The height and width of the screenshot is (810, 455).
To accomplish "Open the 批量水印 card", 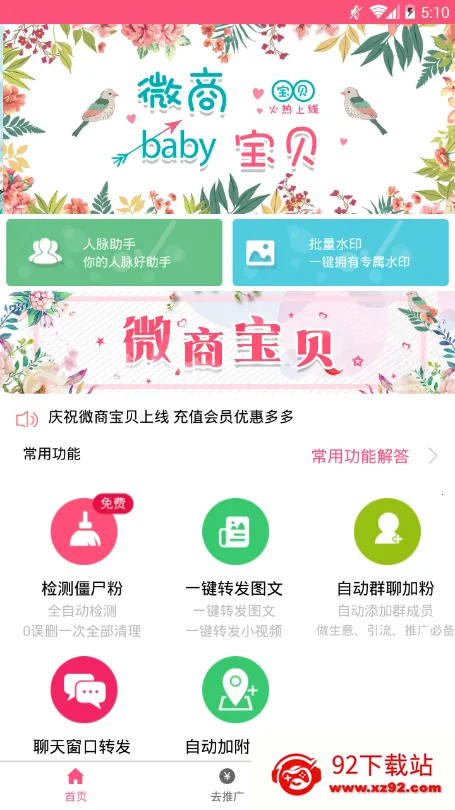I will (340, 252).
